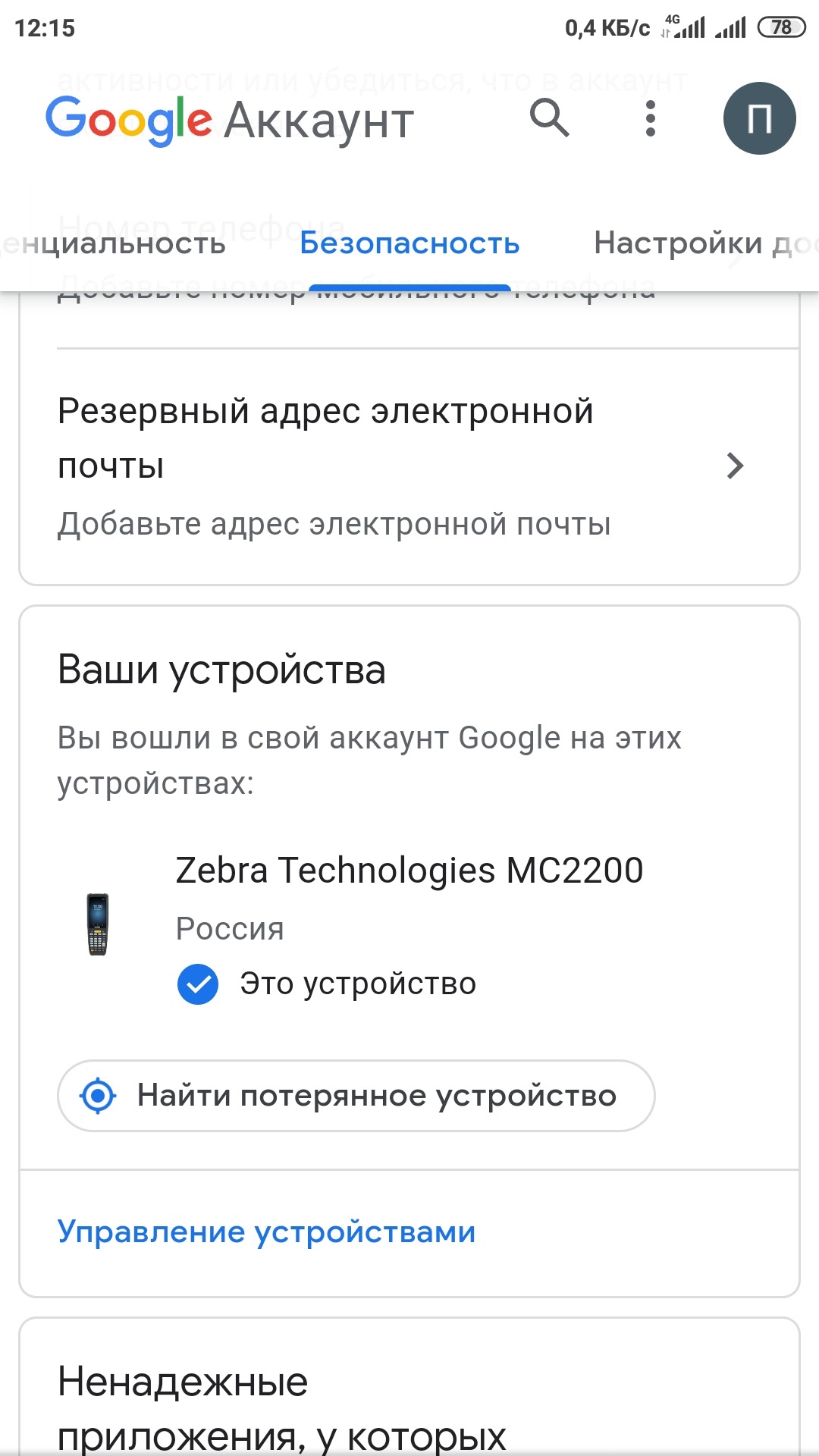Open the Zebra Technologies MC2200 device
Screen dimensions: 819x1456
click(x=409, y=871)
